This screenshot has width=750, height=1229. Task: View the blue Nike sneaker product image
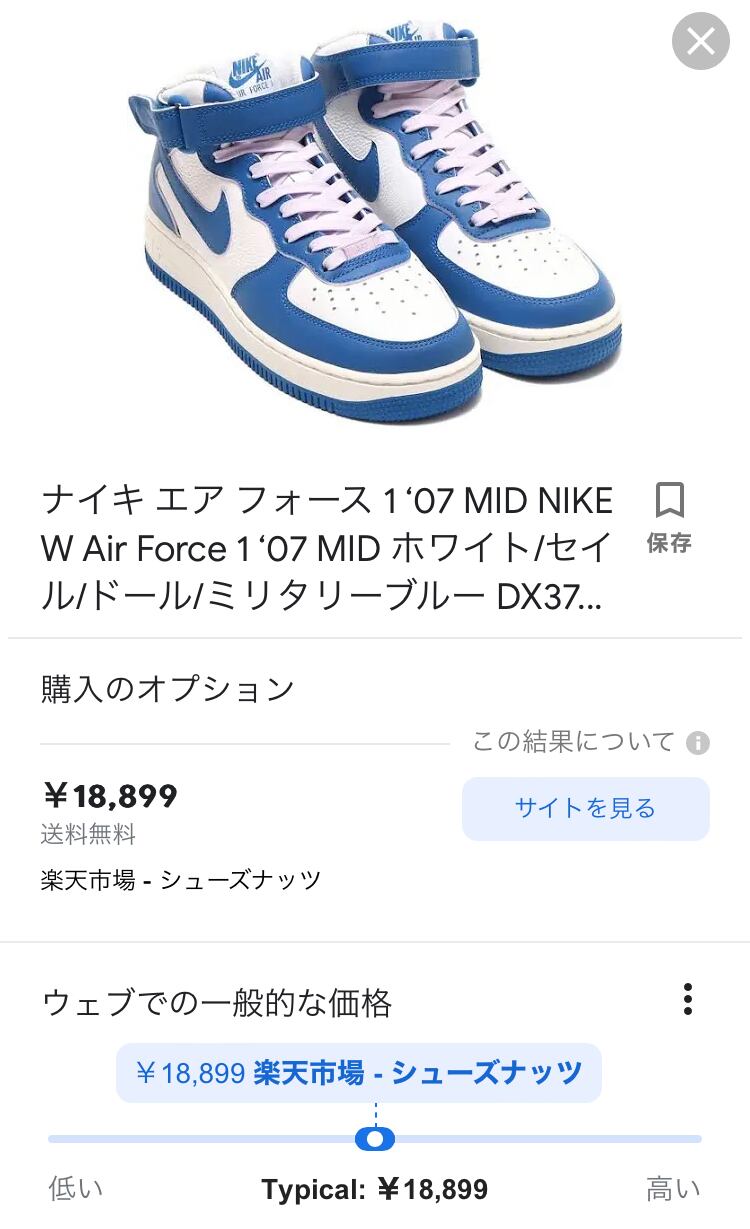coord(375,215)
